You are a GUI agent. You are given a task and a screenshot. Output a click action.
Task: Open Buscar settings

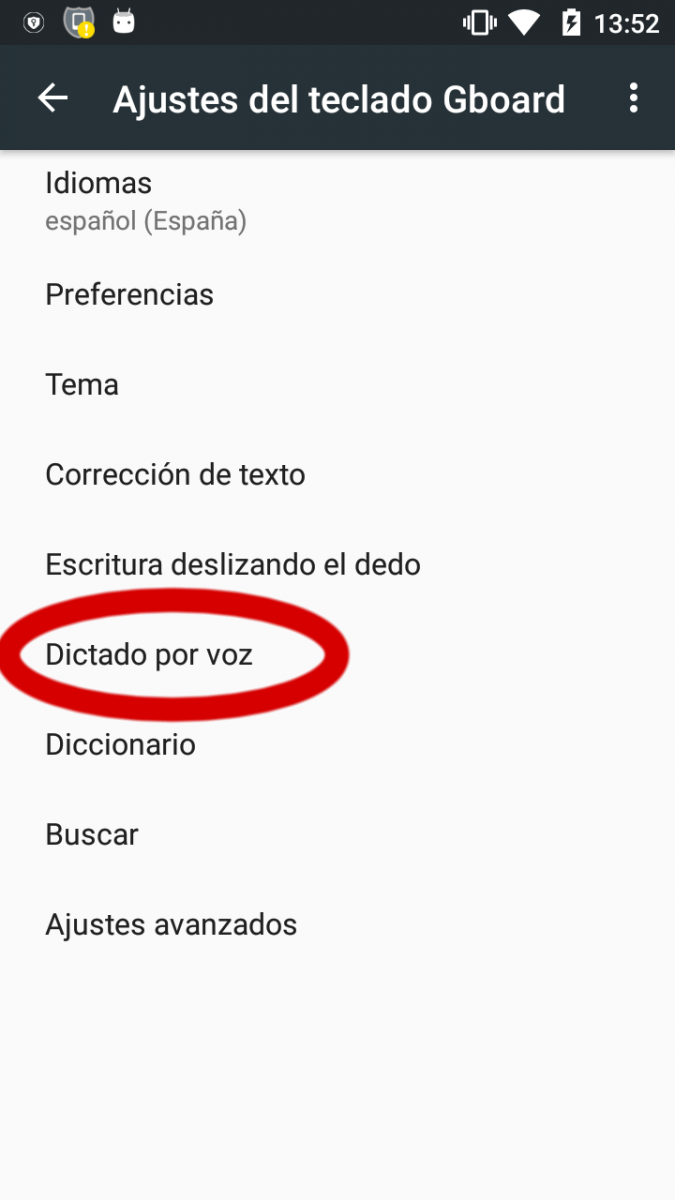point(92,835)
